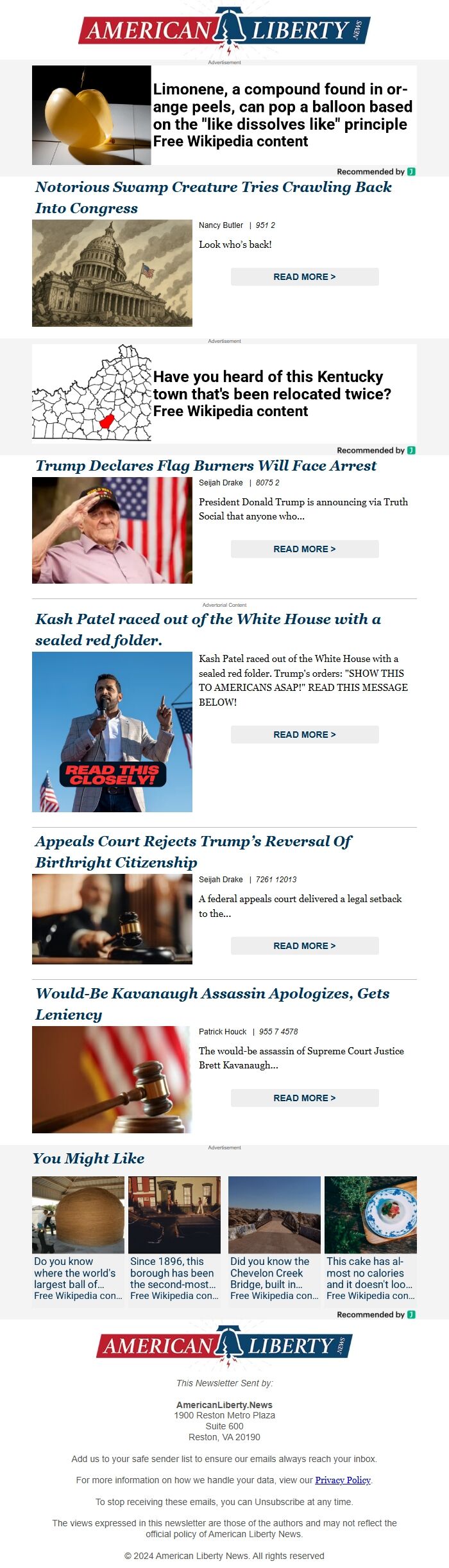Open the Limonene balloon Wikipedia ad
Viewport: 449px width, 1568px height.
224,116
